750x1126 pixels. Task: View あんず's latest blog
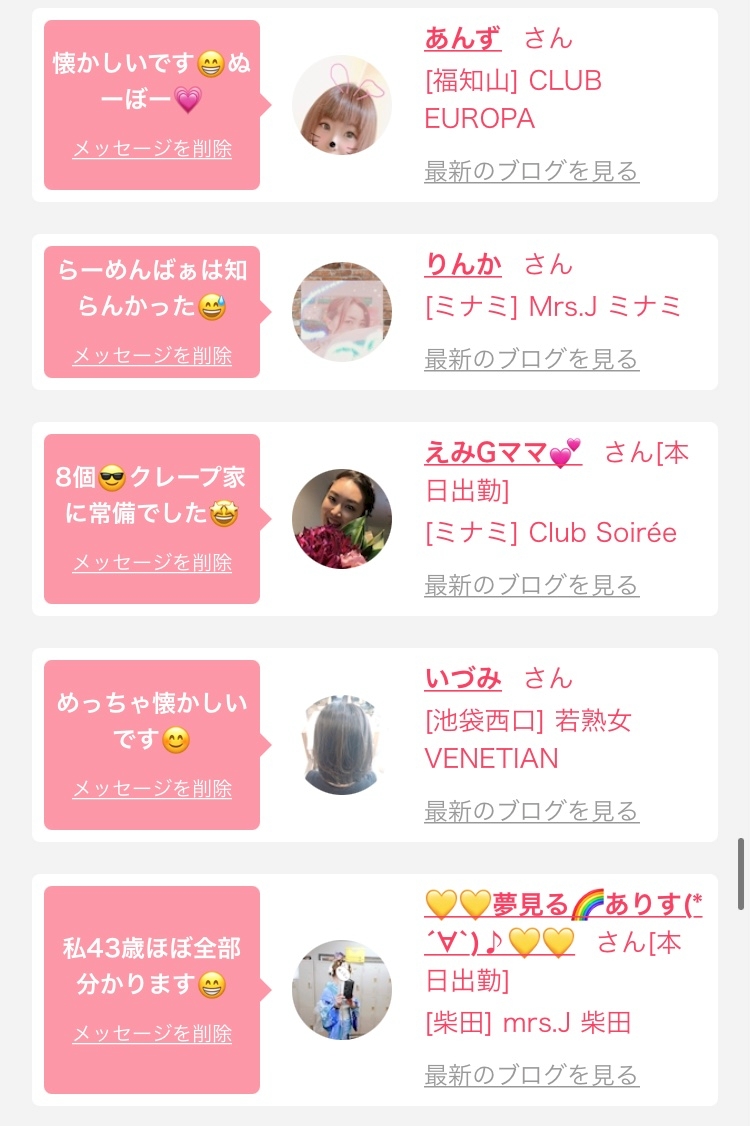[531, 171]
